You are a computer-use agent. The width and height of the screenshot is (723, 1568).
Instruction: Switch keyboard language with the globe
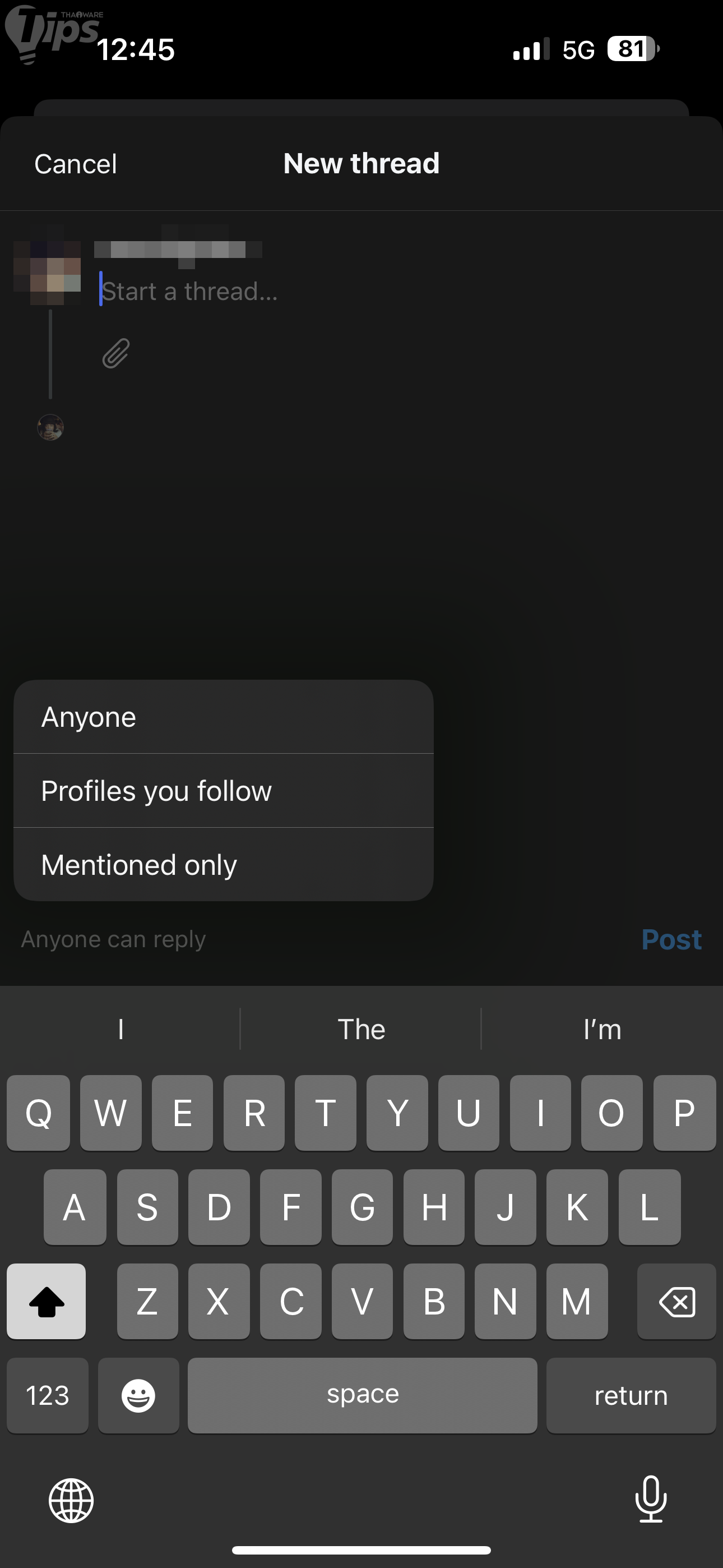[x=71, y=1500]
